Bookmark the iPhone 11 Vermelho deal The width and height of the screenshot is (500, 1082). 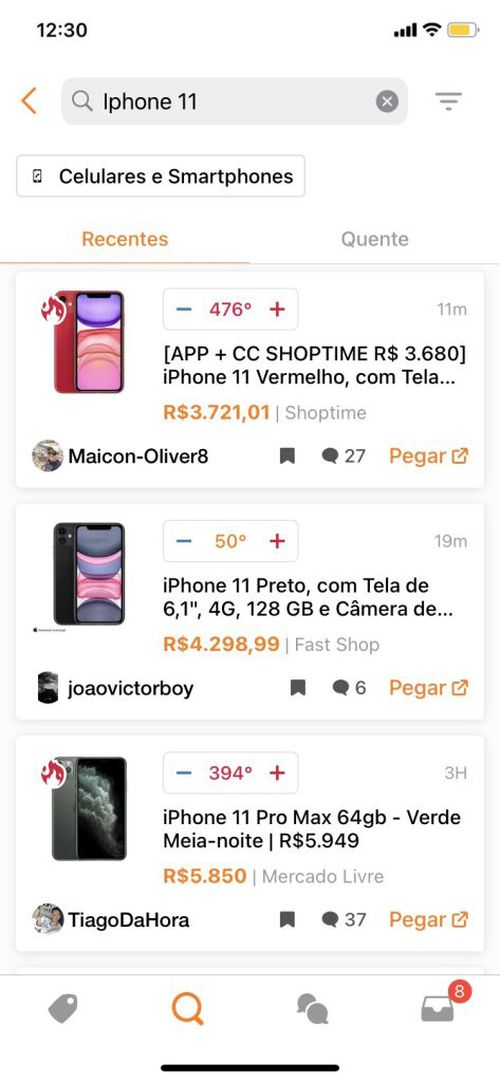tap(287, 456)
